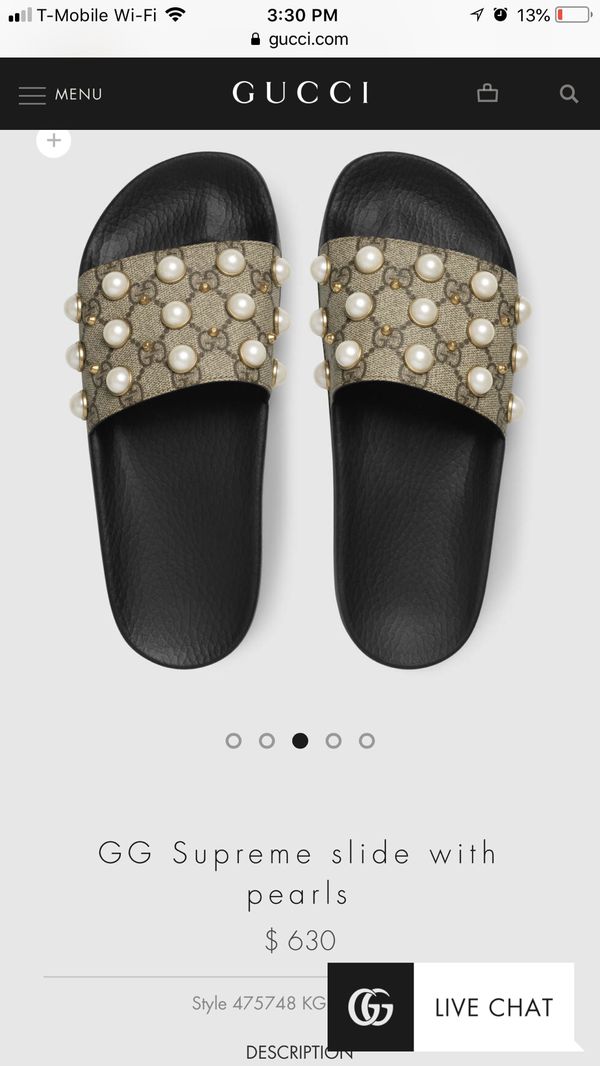600x1066 pixels.
Task: Tap the search magnifier icon
Action: tap(569, 94)
